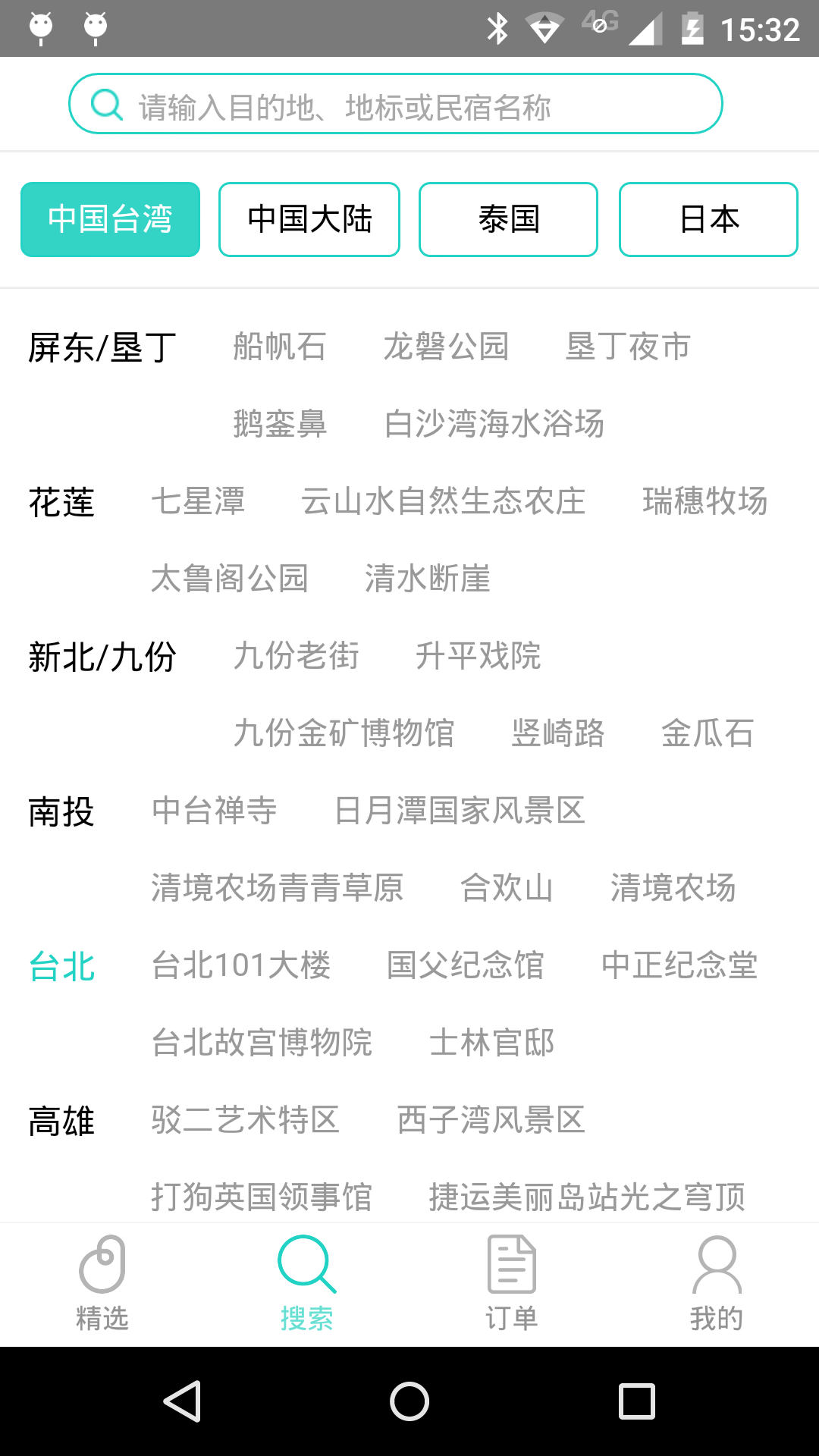Choose 西子湾风景区 in 高雄
The image size is (819, 1456).
click(x=491, y=1121)
